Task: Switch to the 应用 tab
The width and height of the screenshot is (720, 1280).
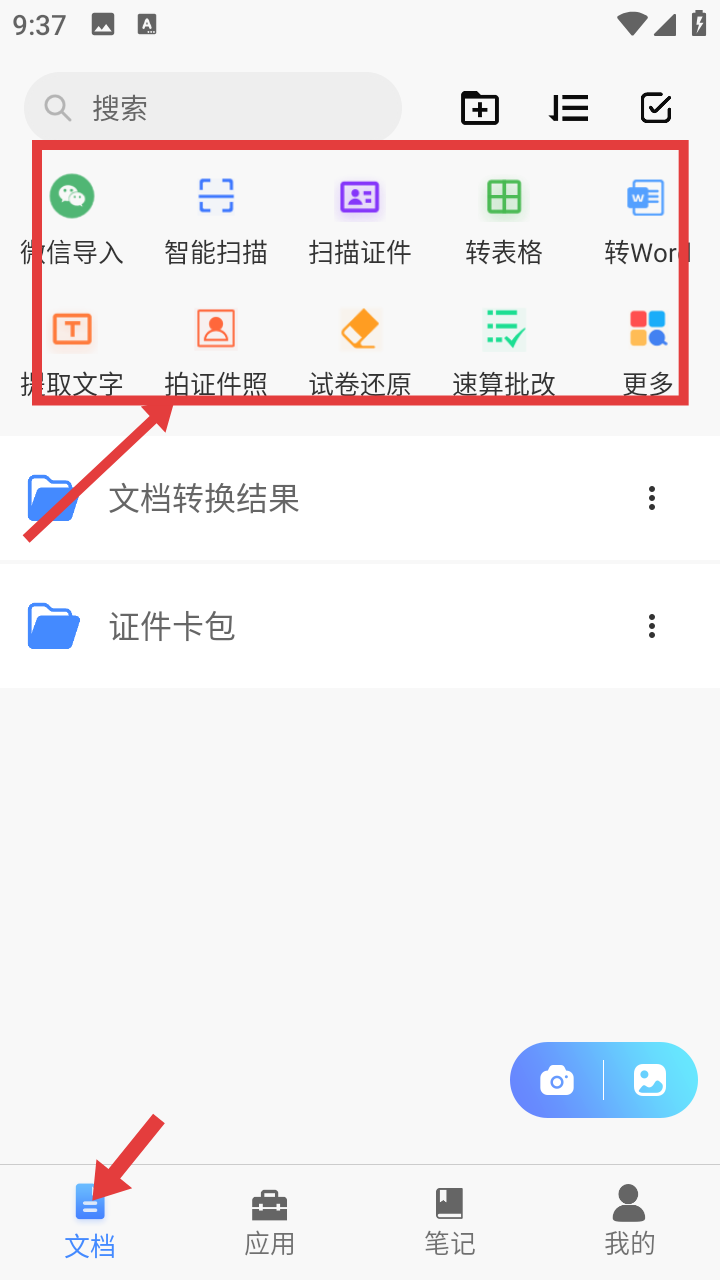Action: pyautogui.click(x=270, y=1222)
